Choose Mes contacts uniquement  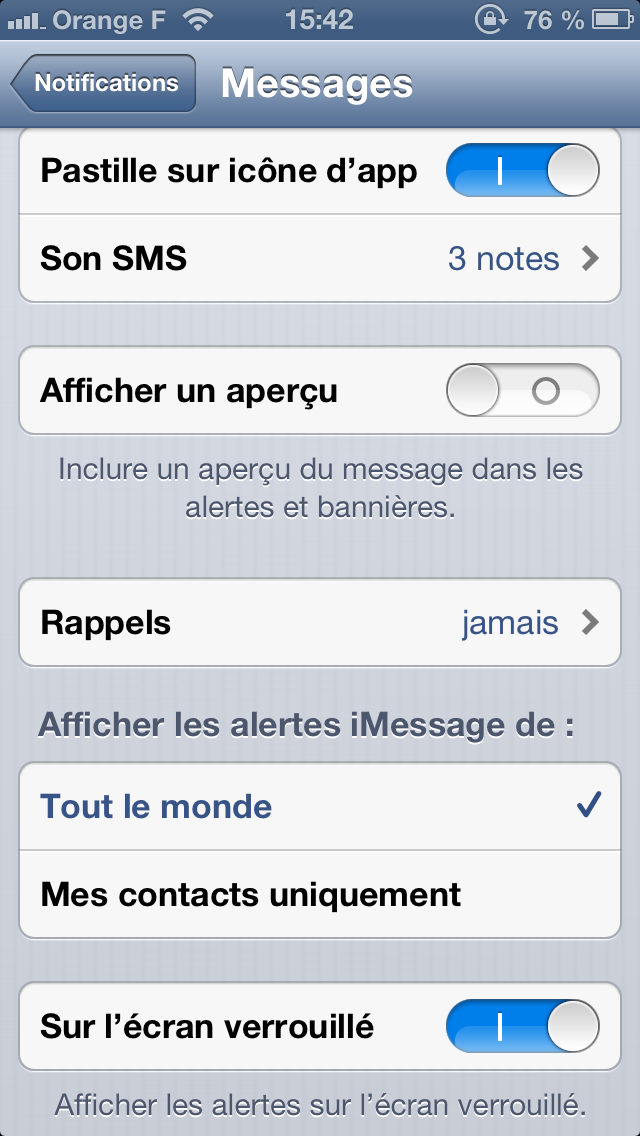point(320,894)
